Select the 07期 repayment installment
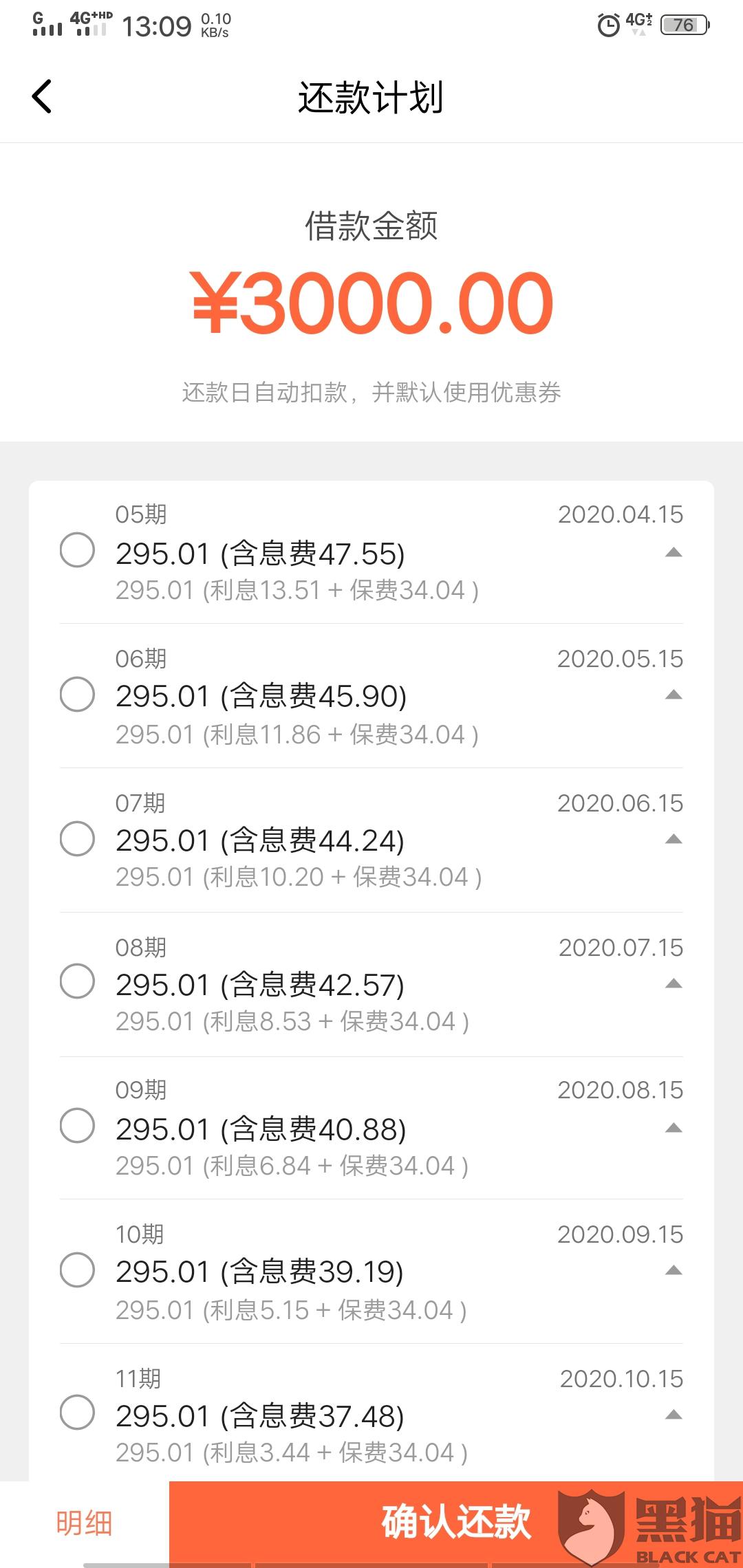 tap(77, 839)
